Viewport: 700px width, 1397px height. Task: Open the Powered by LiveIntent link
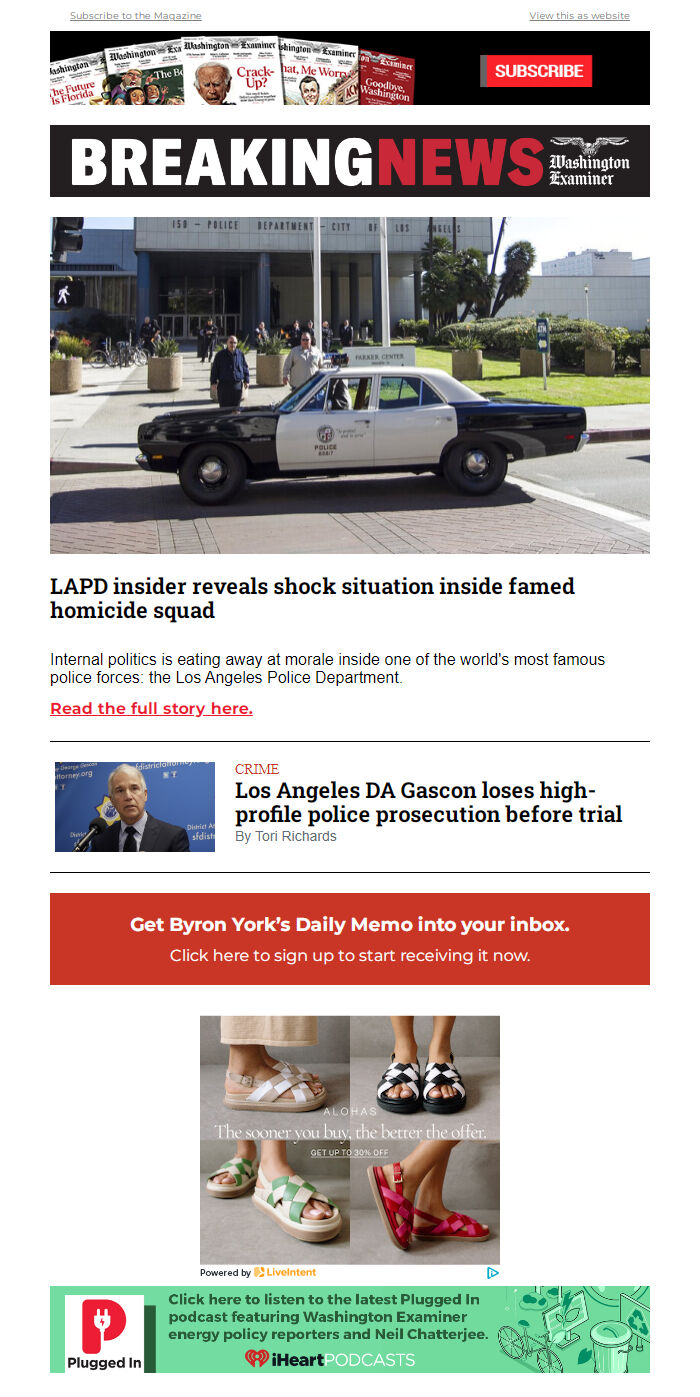258,1273
